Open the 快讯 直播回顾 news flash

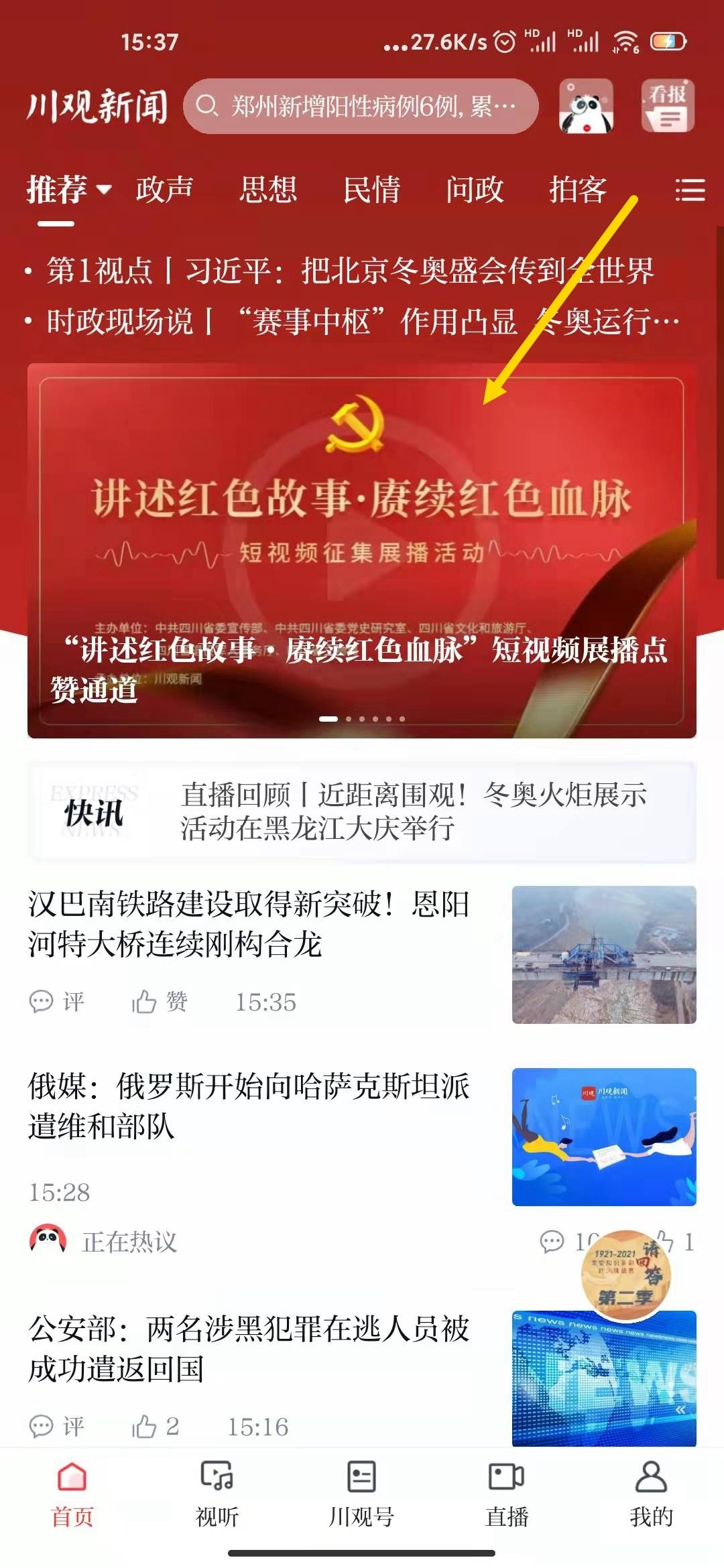coord(412,811)
